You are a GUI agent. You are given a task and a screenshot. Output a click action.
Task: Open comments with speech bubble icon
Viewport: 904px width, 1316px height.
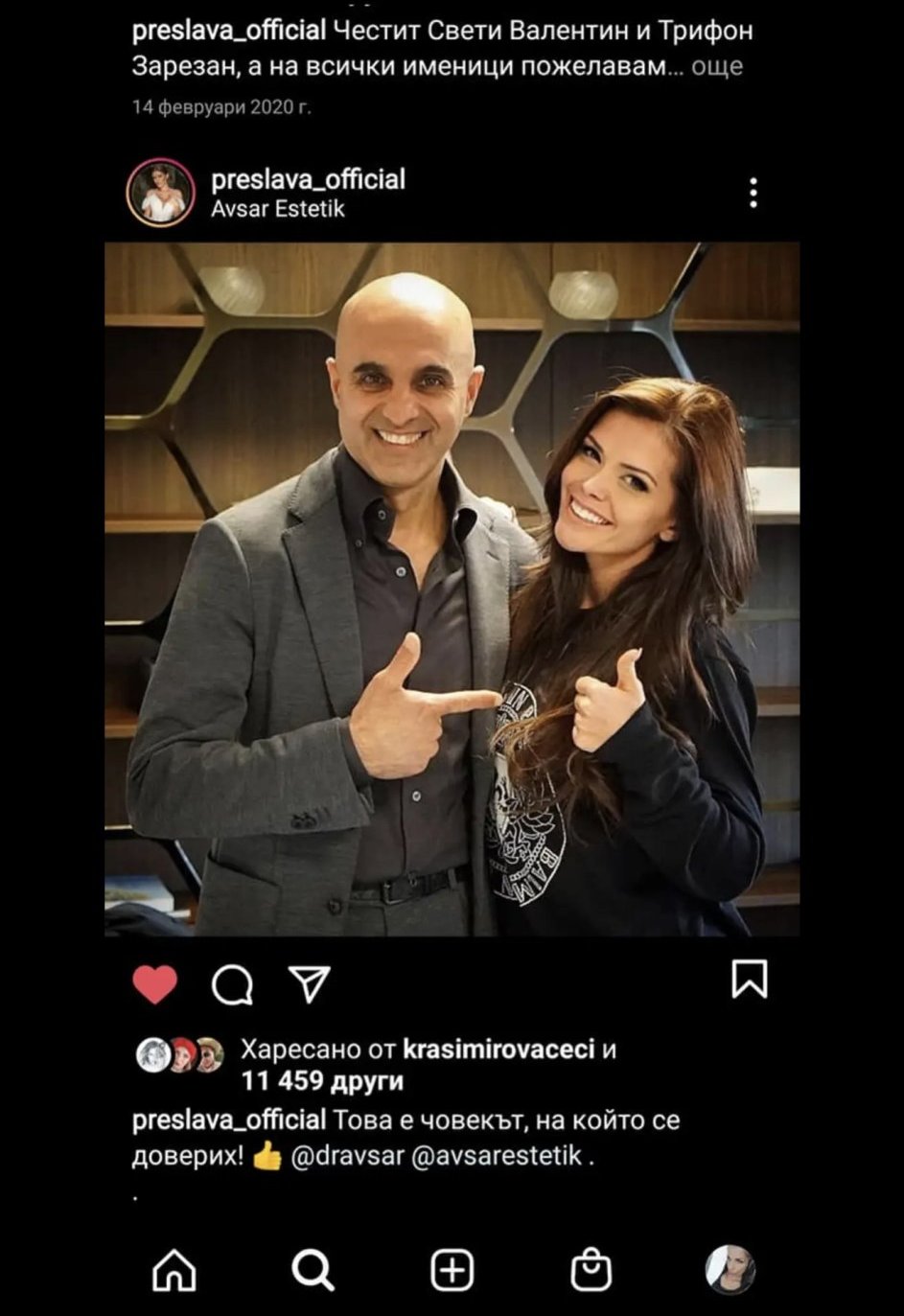[x=232, y=984]
